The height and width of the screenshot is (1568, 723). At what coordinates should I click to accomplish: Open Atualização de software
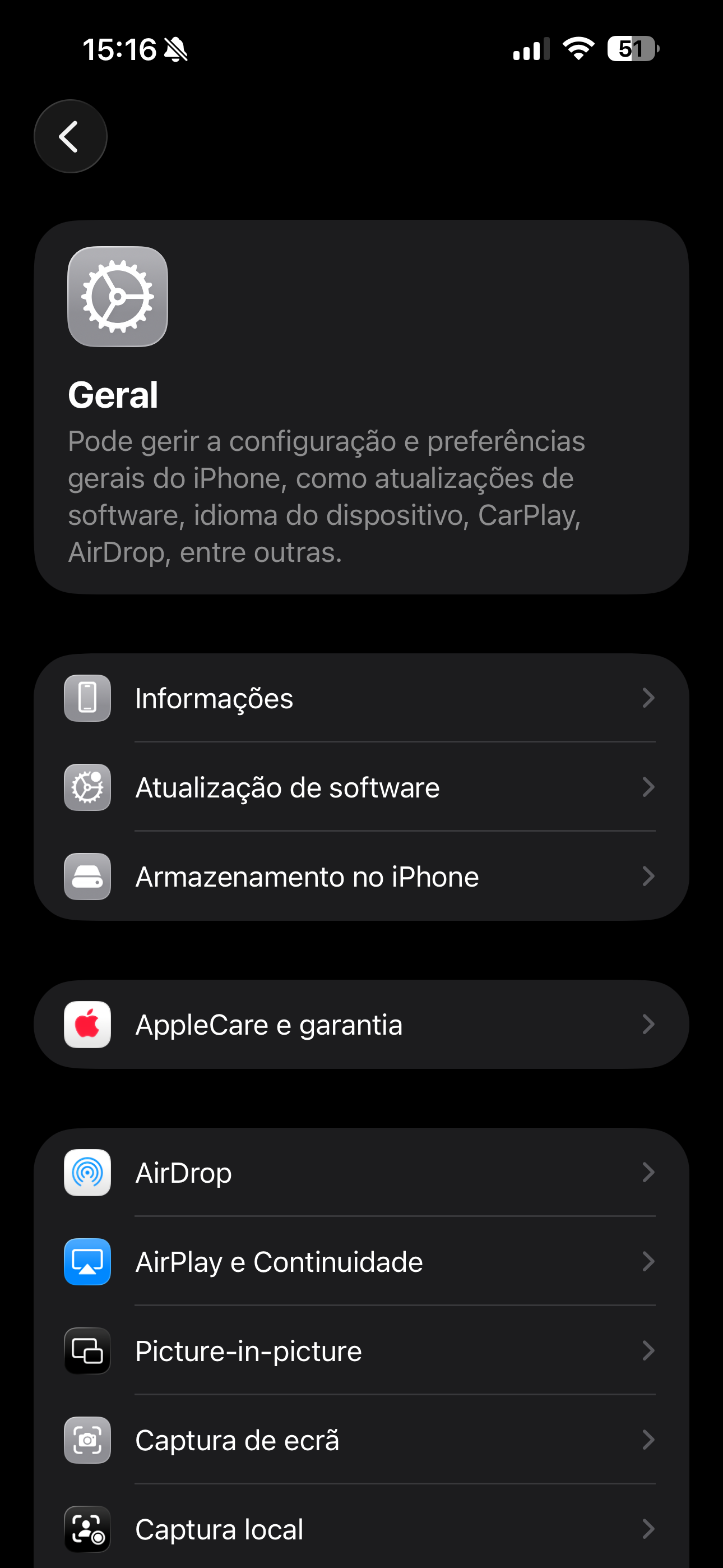(360, 787)
